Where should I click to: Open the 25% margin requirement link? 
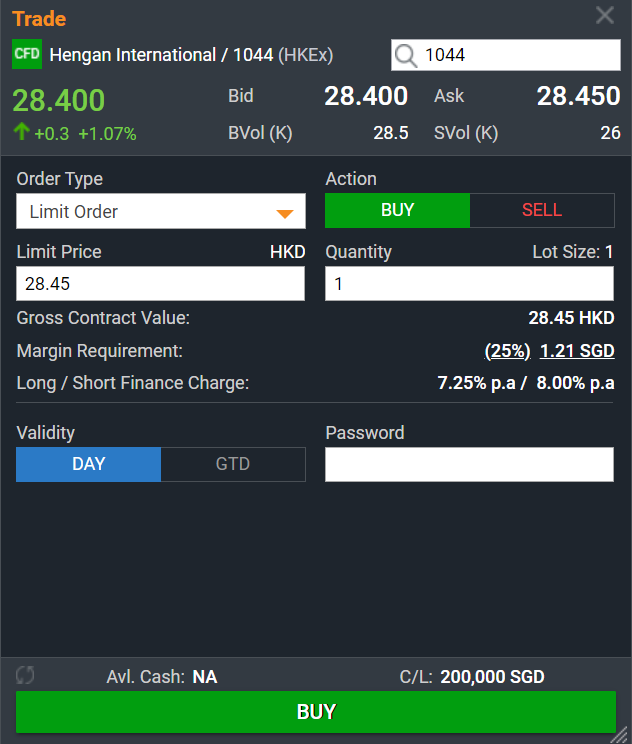[x=507, y=351]
